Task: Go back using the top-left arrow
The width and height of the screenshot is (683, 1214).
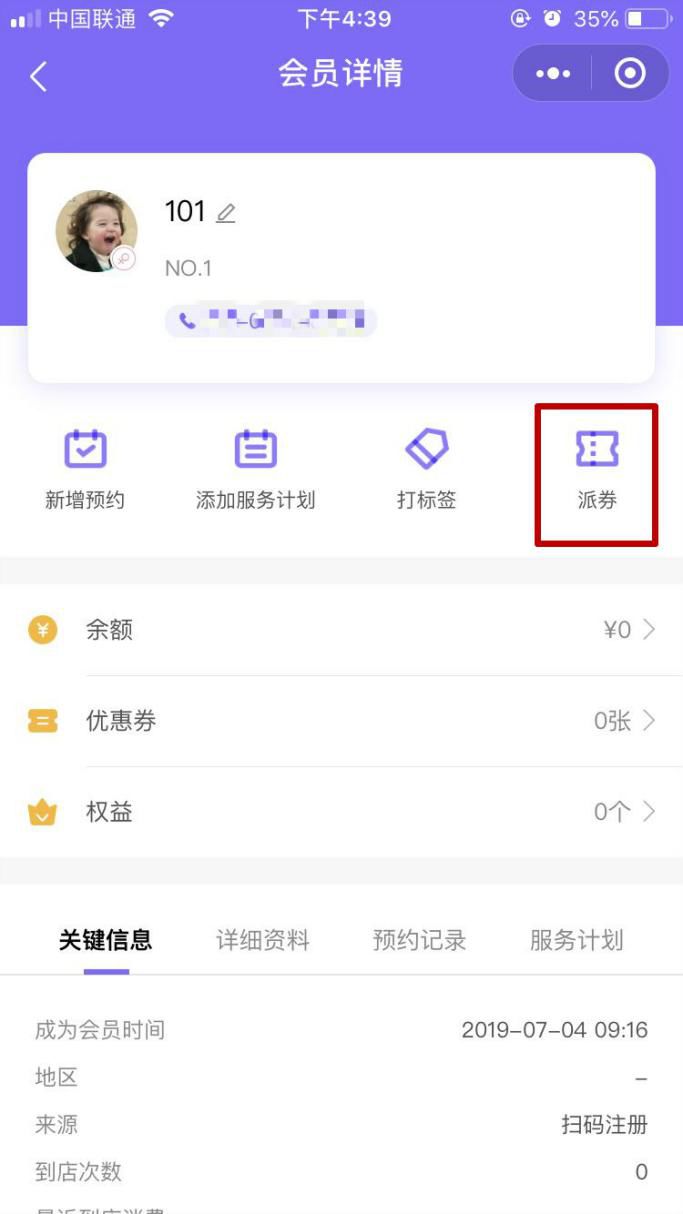Action: (x=38, y=75)
